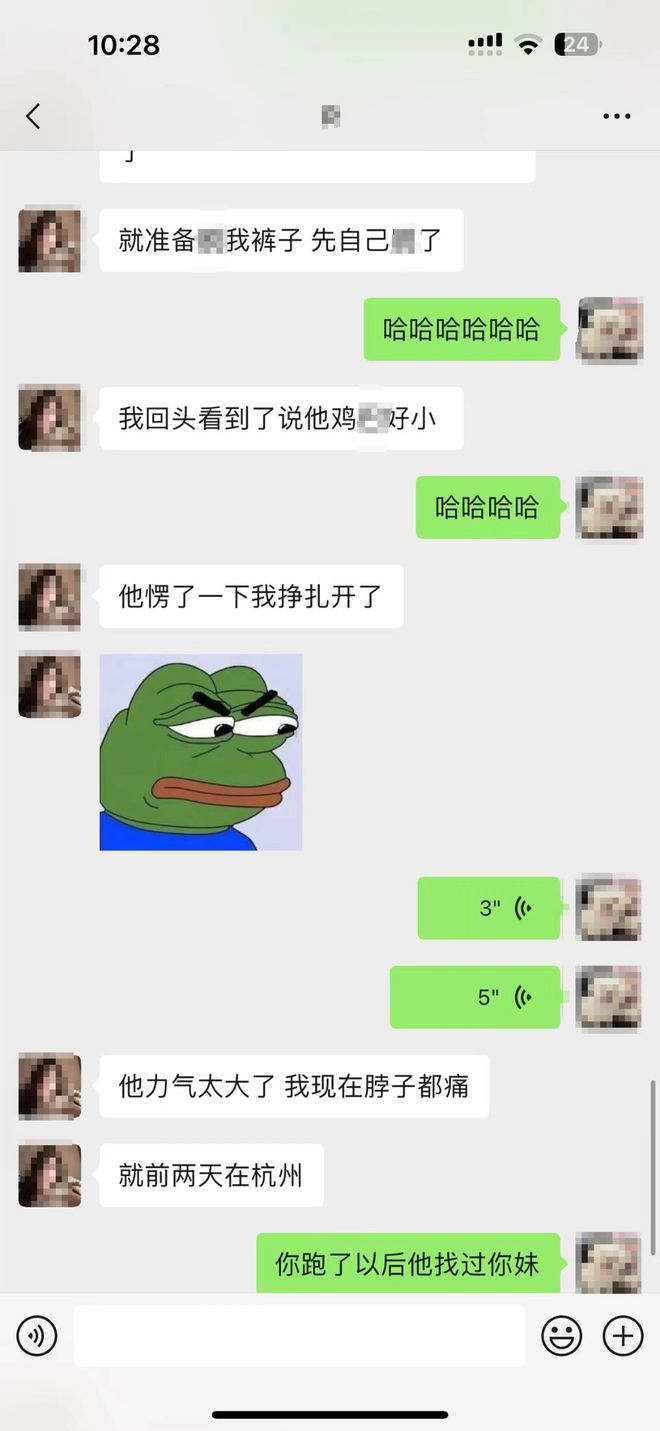Open the contact's avatar beside the frog sticker
This screenshot has height=1431, width=660.
pyautogui.click(x=49, y=685)
